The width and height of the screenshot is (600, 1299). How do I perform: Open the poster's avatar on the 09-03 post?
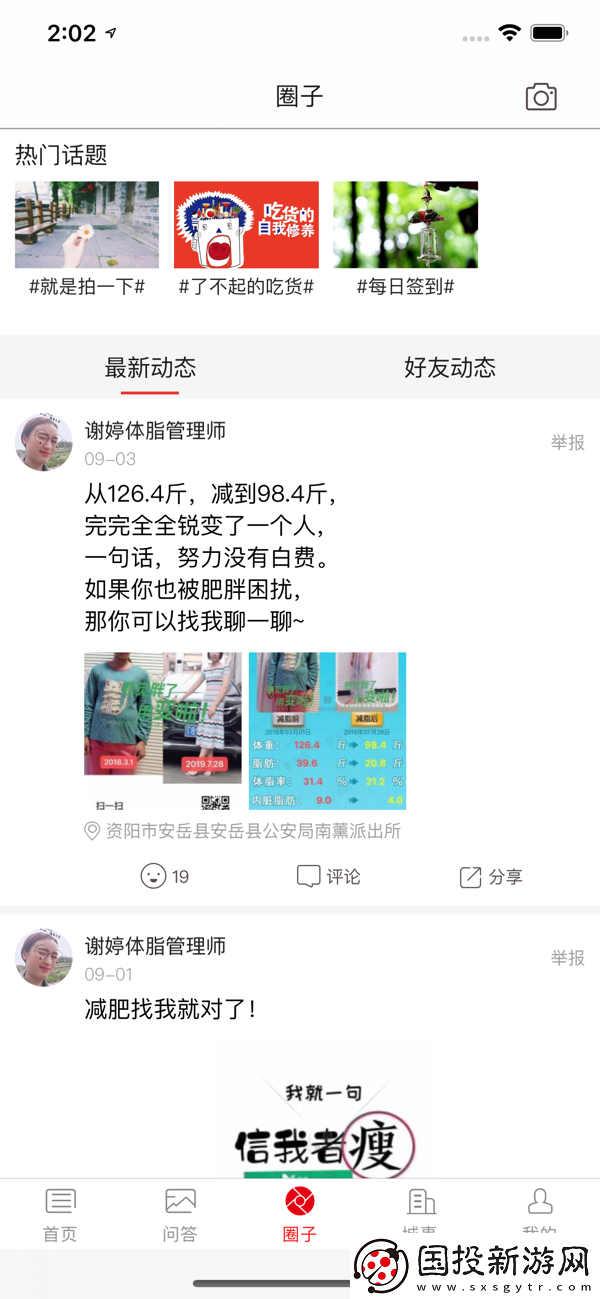tap(44, 441)
